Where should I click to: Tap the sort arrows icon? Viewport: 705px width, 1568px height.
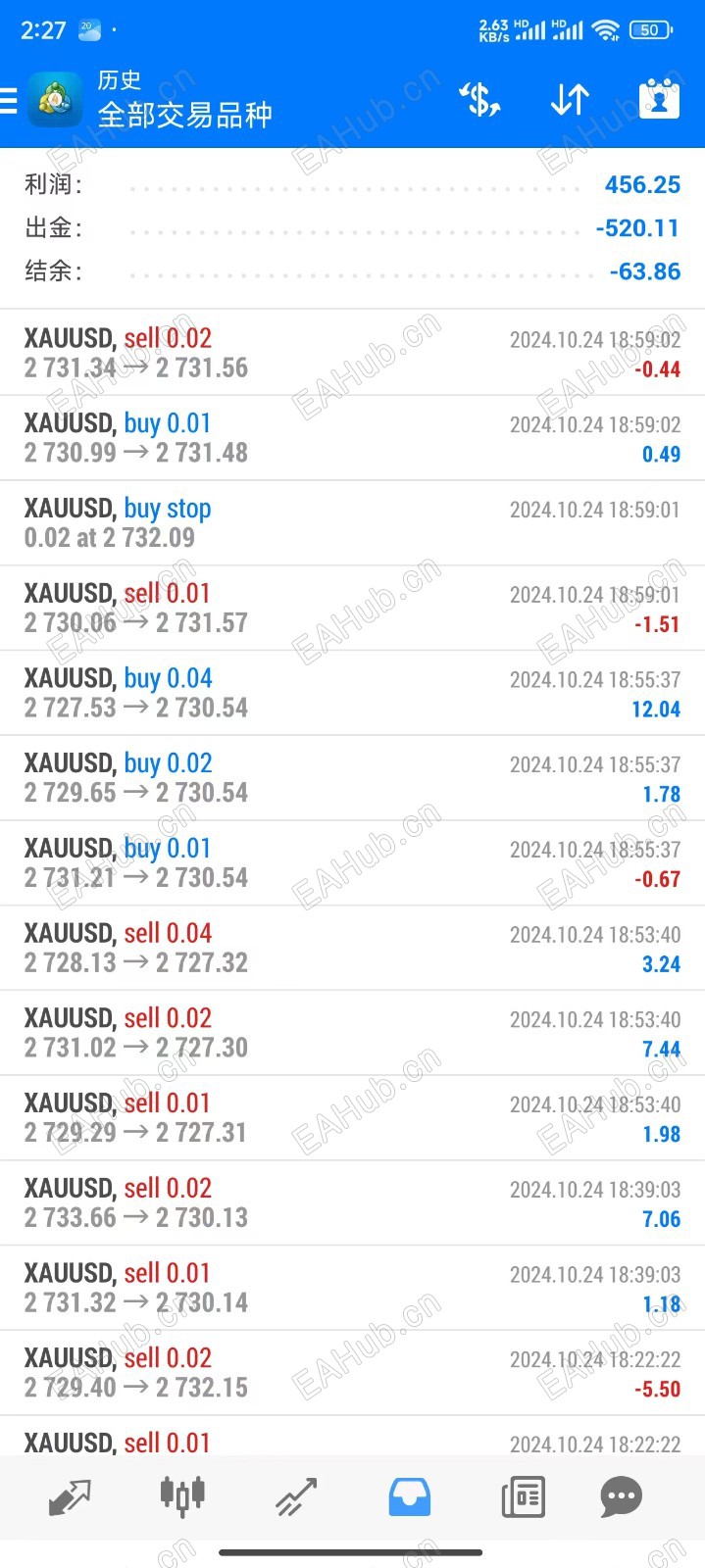[x=570, y=99]
